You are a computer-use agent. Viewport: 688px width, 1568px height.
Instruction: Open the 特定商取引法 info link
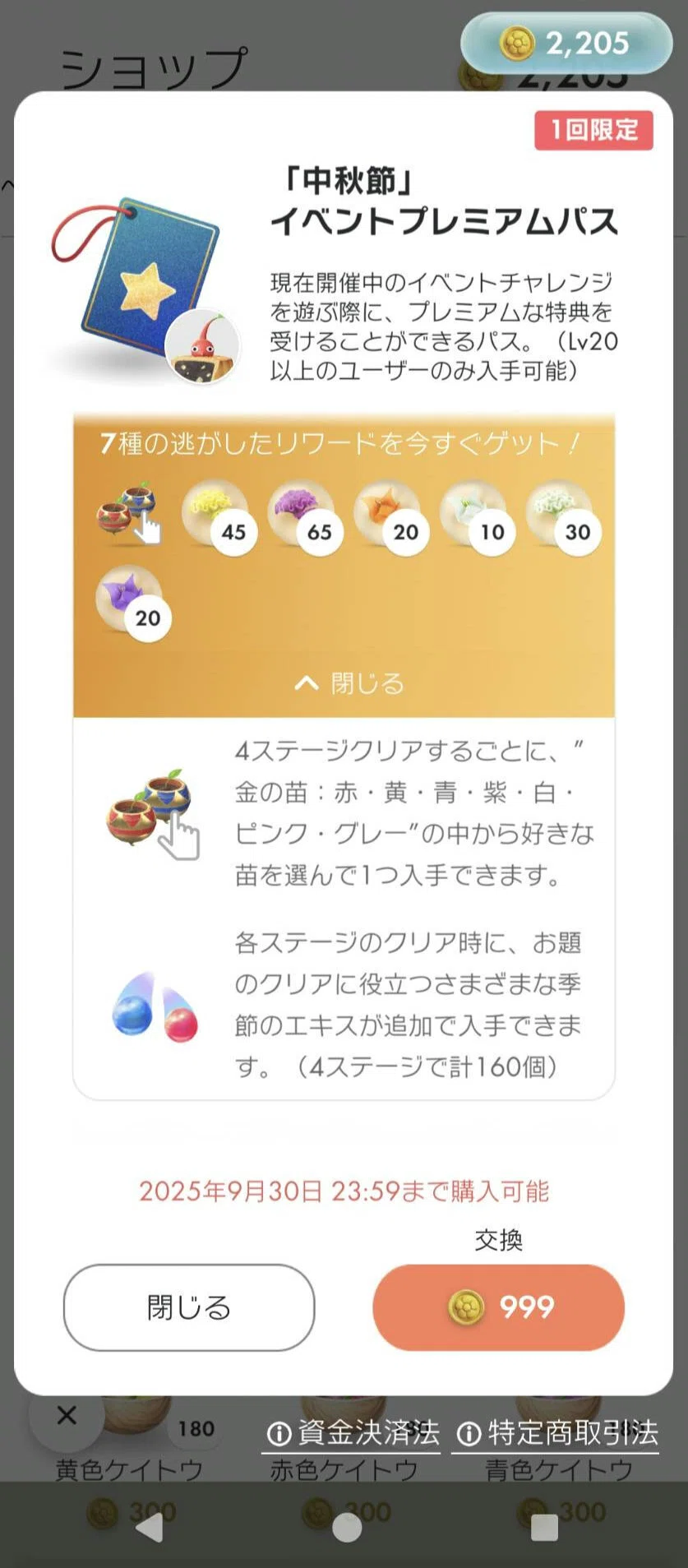tap(556, 1433)
